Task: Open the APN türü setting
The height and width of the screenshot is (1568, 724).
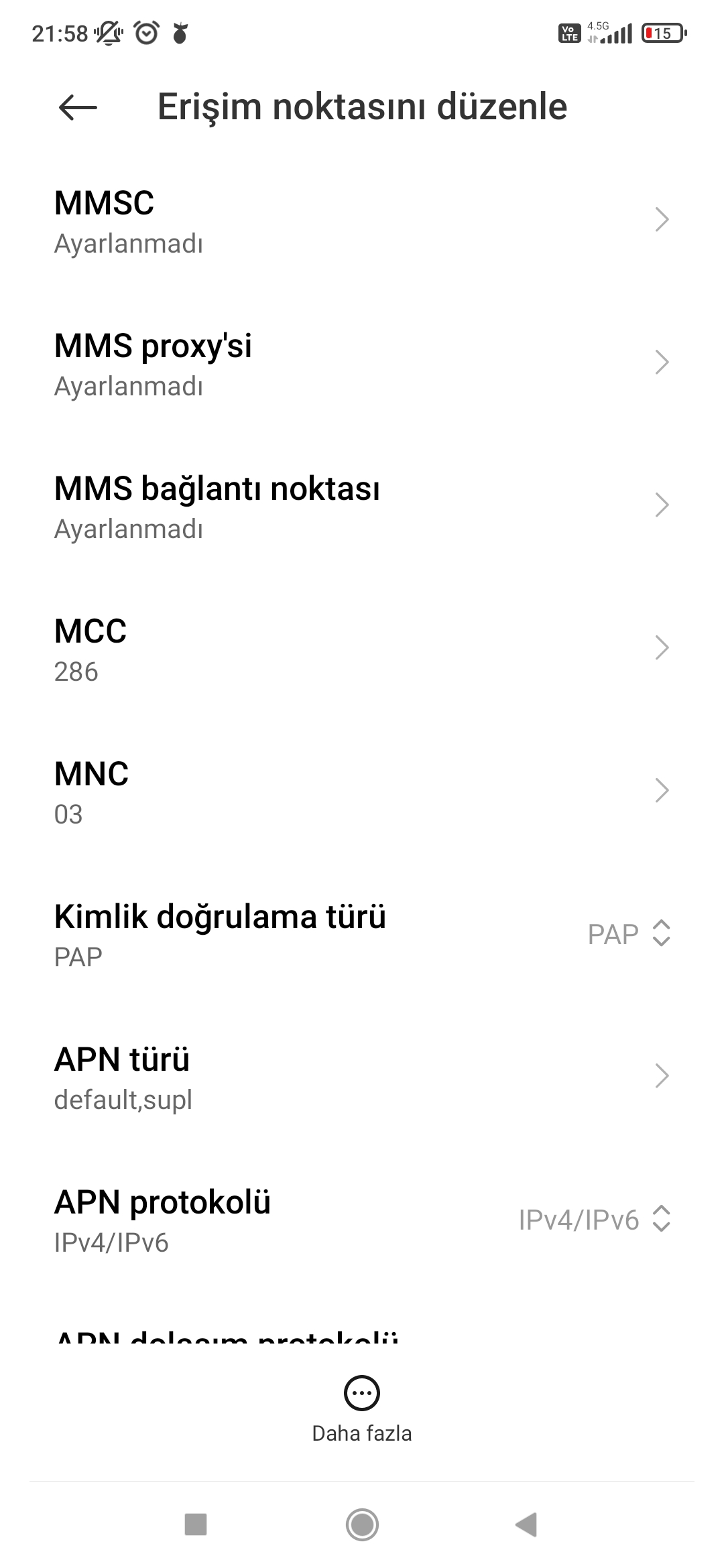Action: 362,1077
